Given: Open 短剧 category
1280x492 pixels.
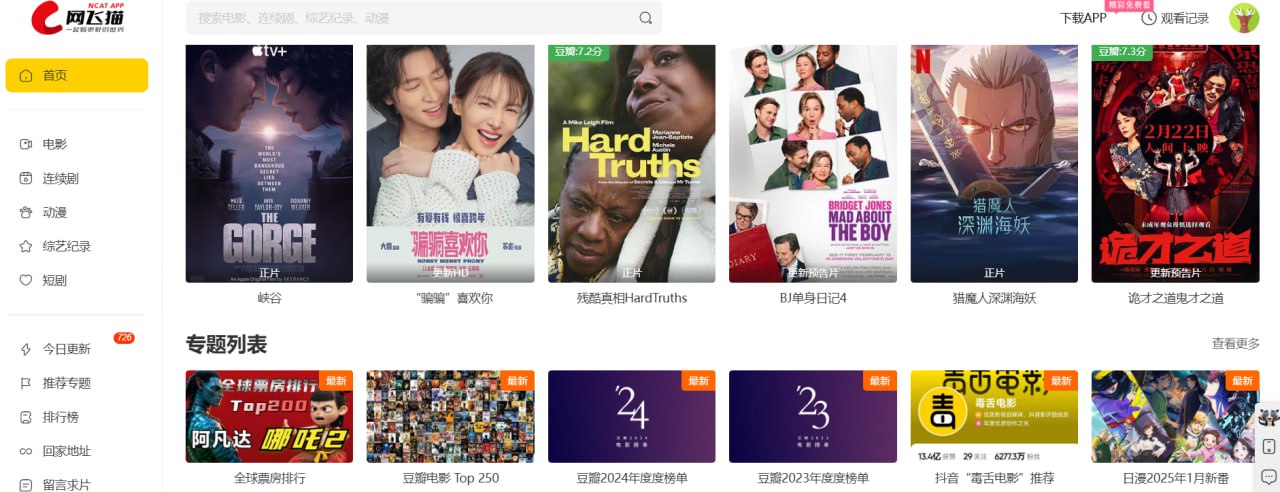Looking at the screenshot, I should (55, 280).
